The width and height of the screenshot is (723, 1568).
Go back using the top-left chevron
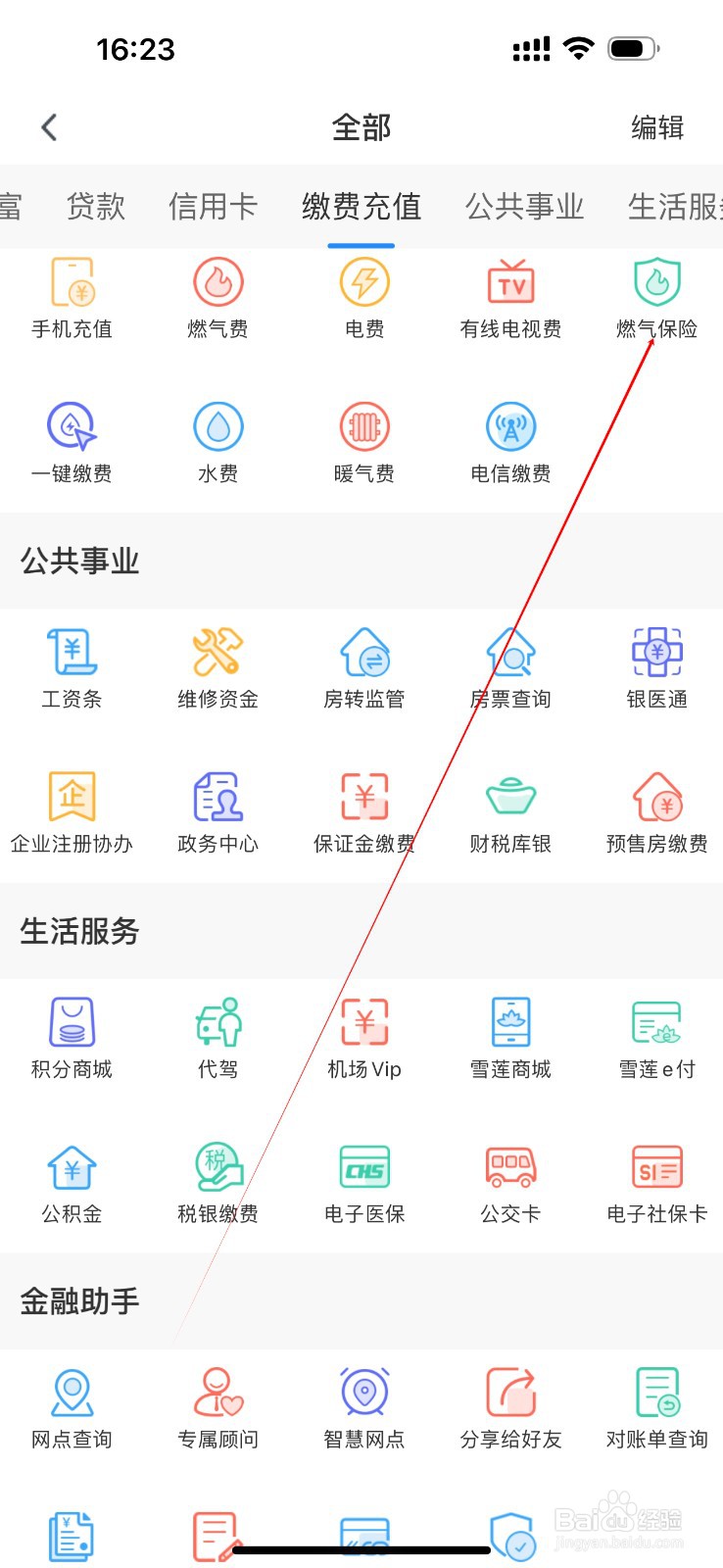(x=49, y=127)
